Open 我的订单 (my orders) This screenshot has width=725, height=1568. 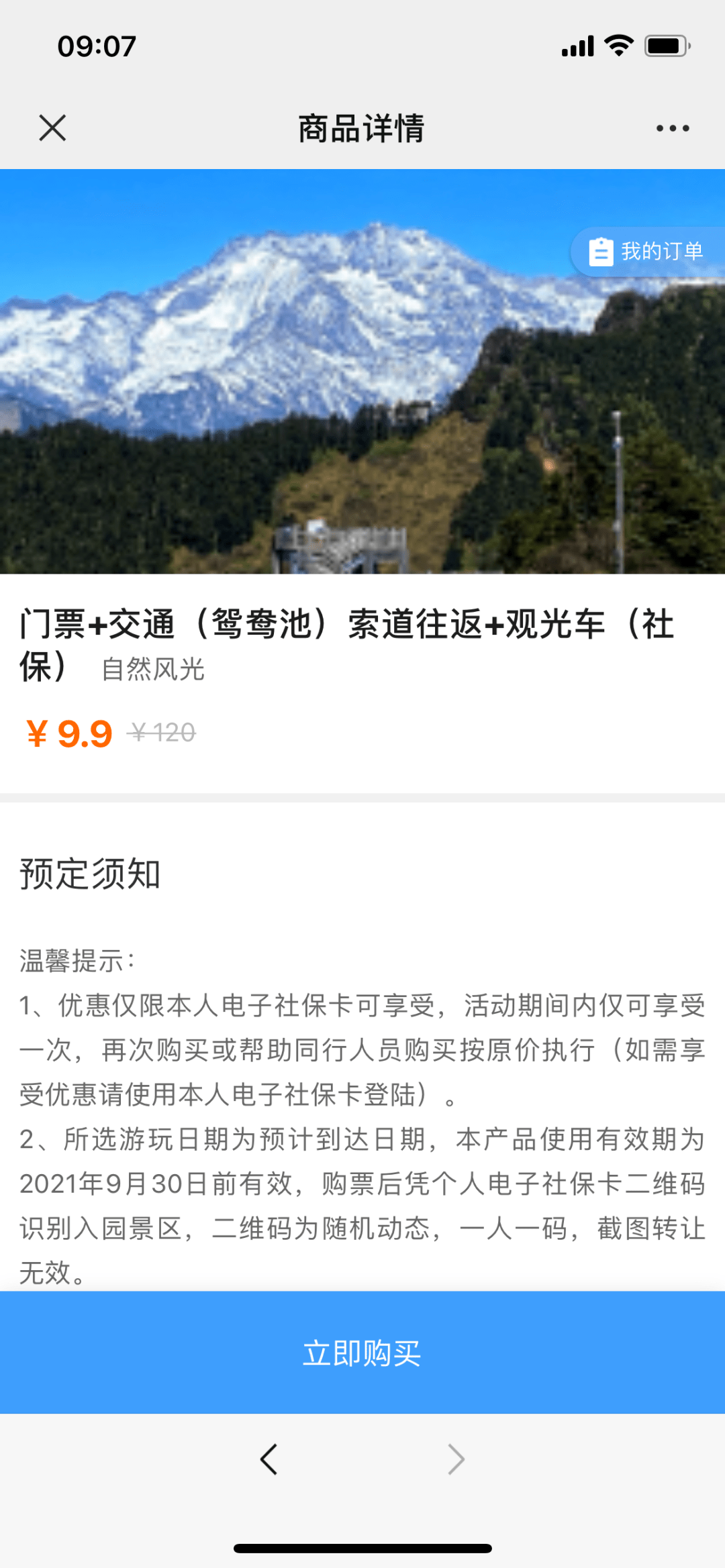pyautogui.click(x=647, y=252)
